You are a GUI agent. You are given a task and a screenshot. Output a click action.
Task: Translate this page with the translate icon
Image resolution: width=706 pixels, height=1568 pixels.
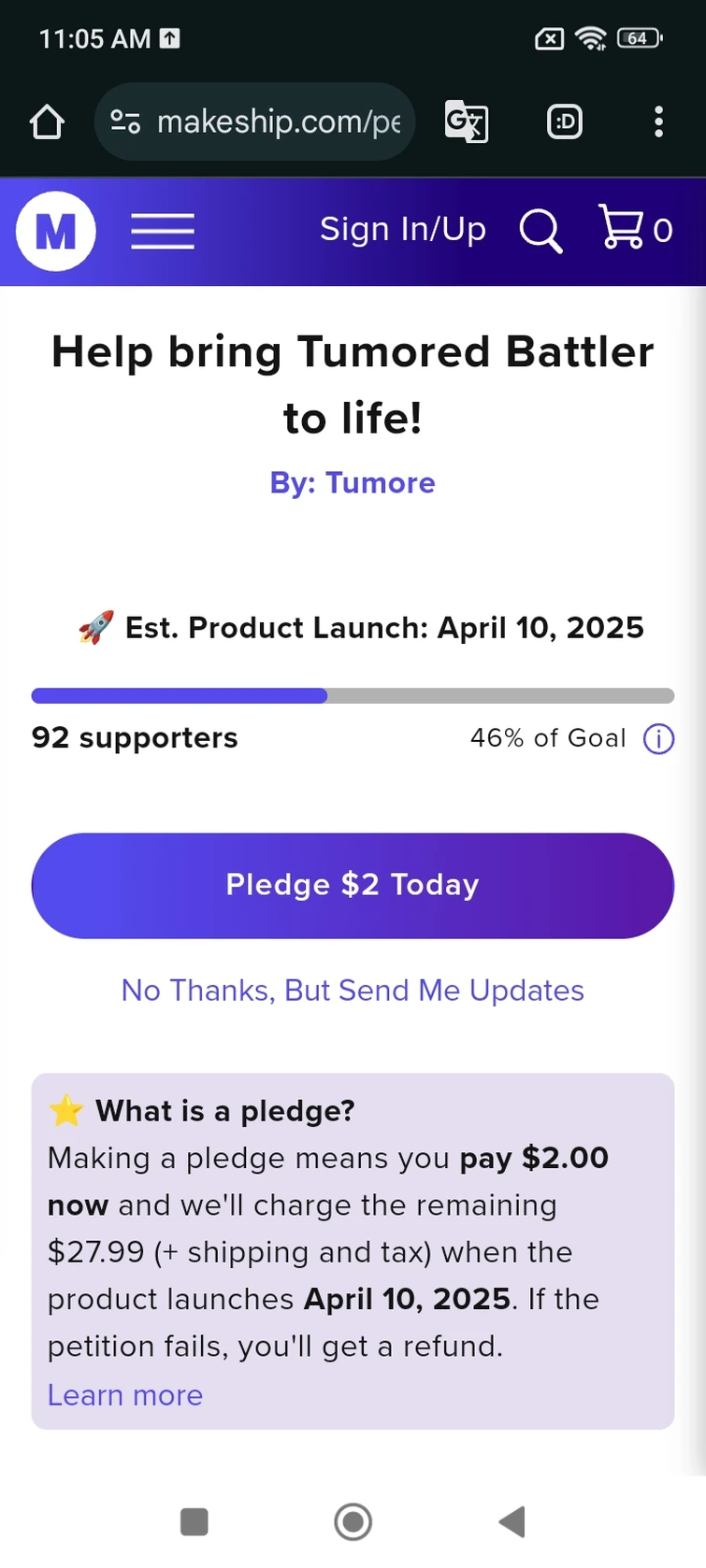coord(466,122)
